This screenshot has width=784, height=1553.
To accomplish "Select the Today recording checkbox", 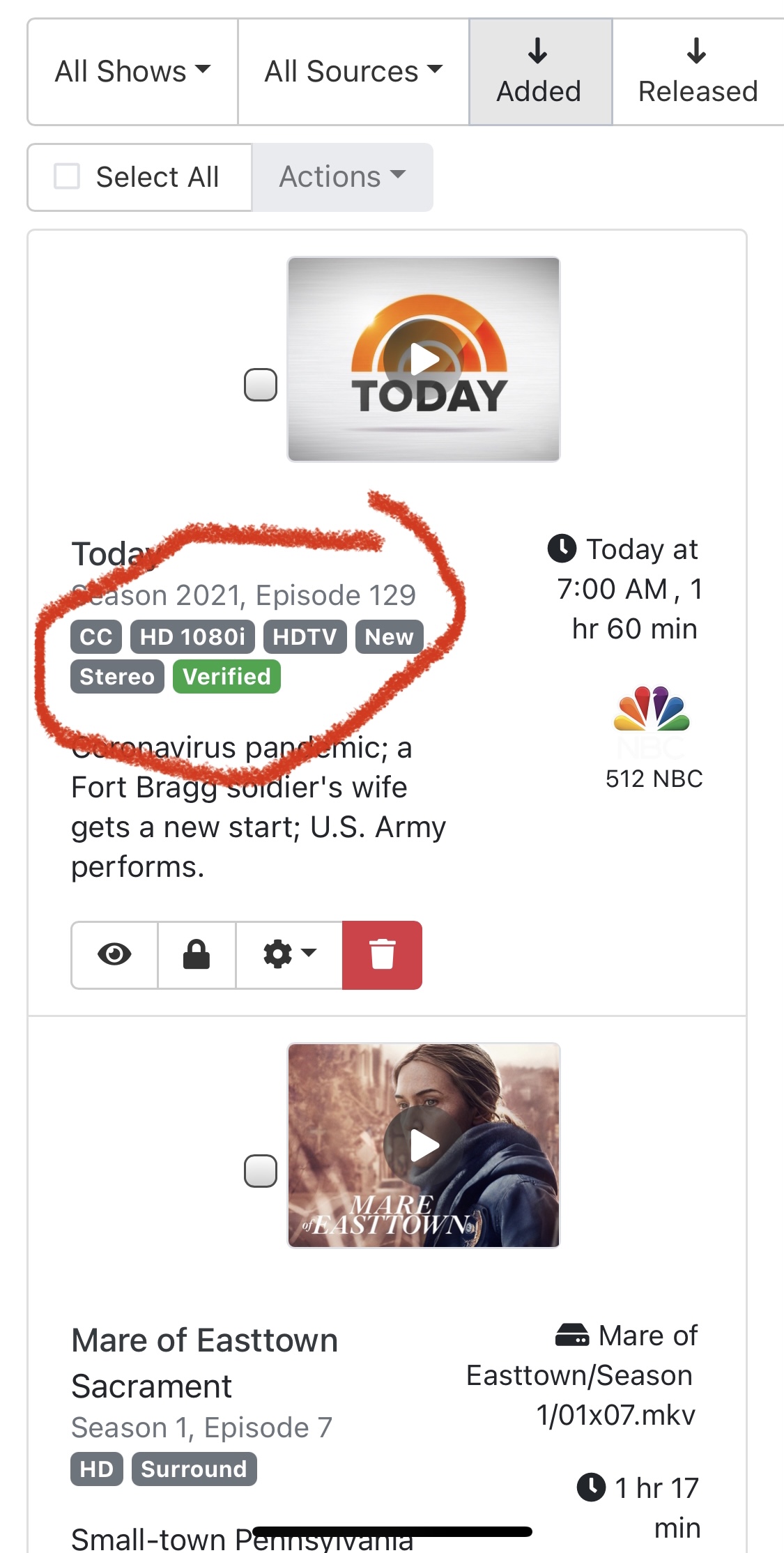I will click(x=261, y=385).
